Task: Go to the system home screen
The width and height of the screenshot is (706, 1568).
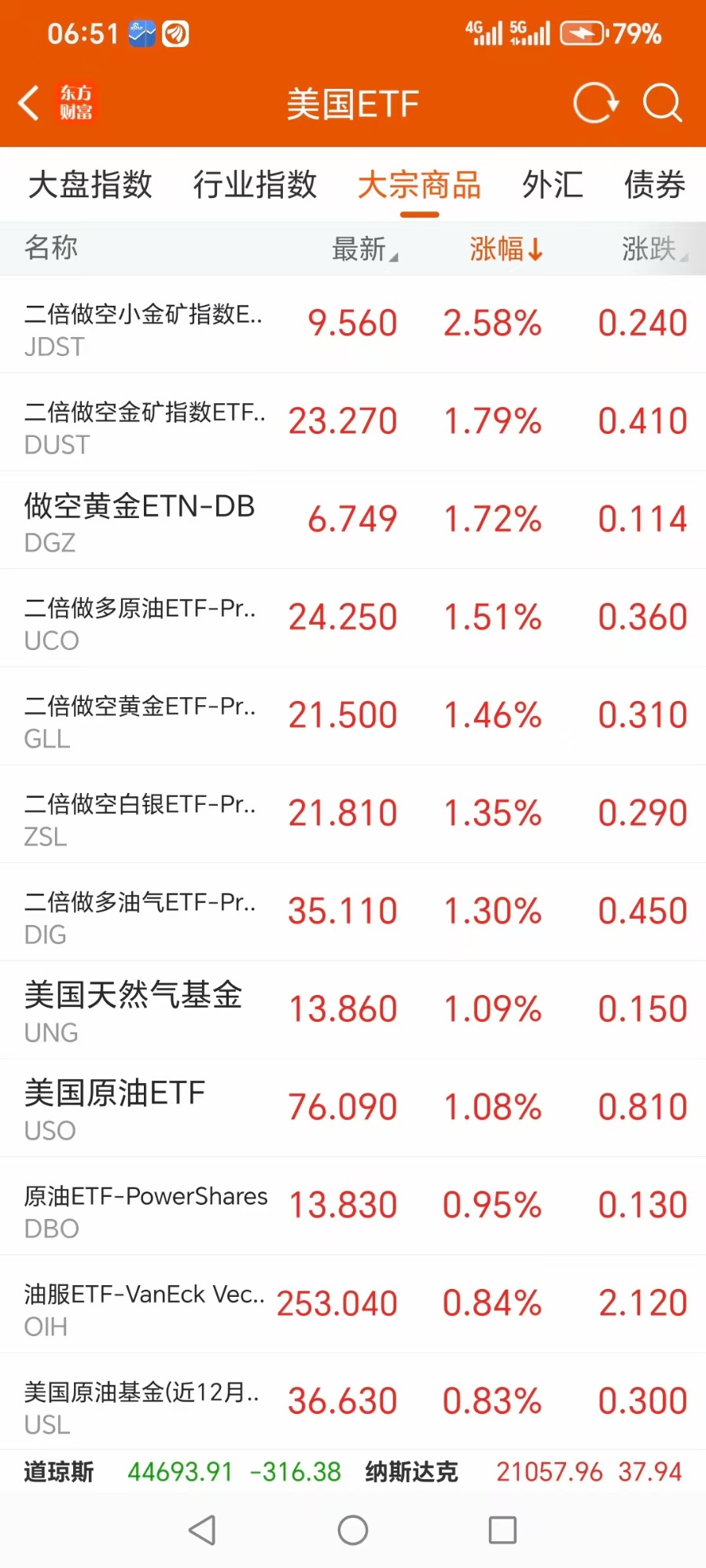Action: [353, 1529]
